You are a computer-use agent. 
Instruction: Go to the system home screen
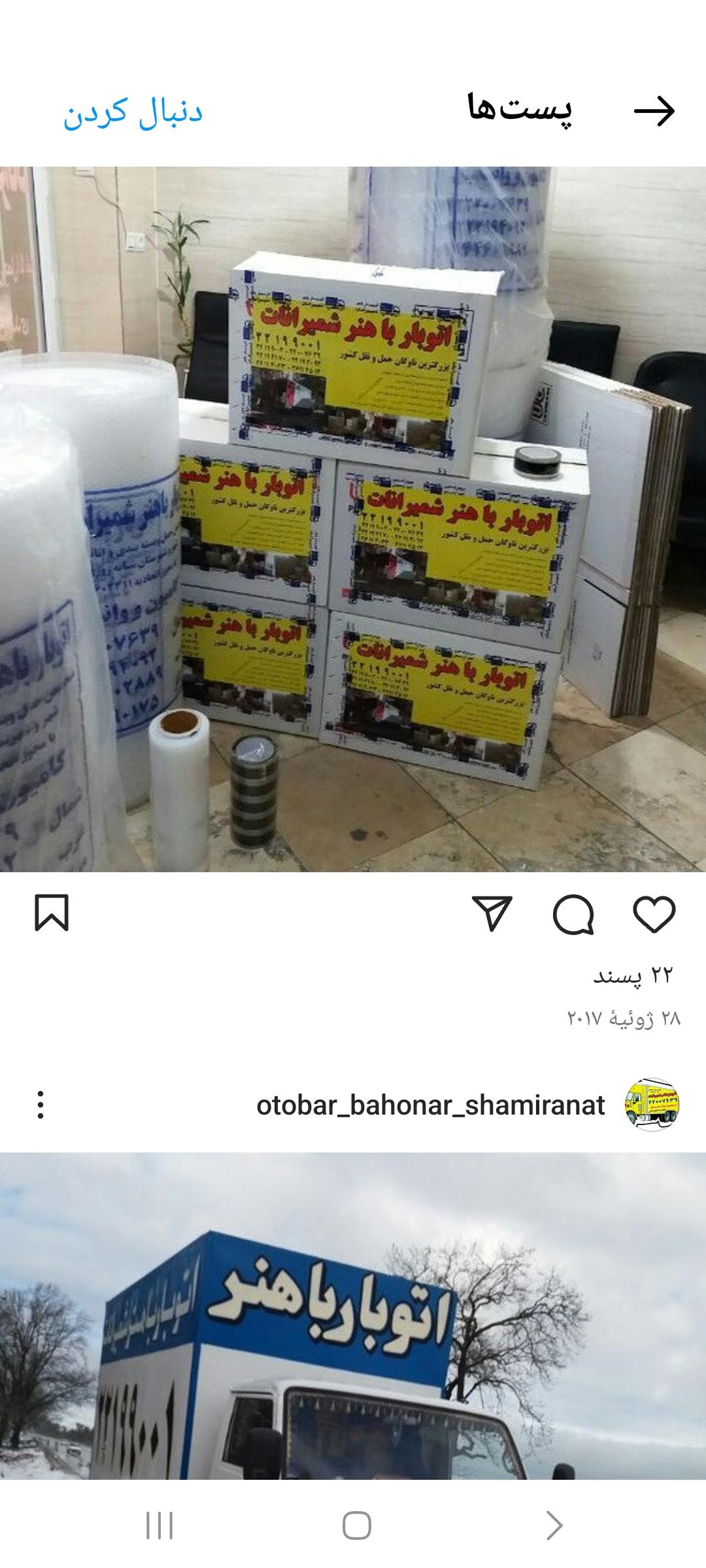(356, 1526)
